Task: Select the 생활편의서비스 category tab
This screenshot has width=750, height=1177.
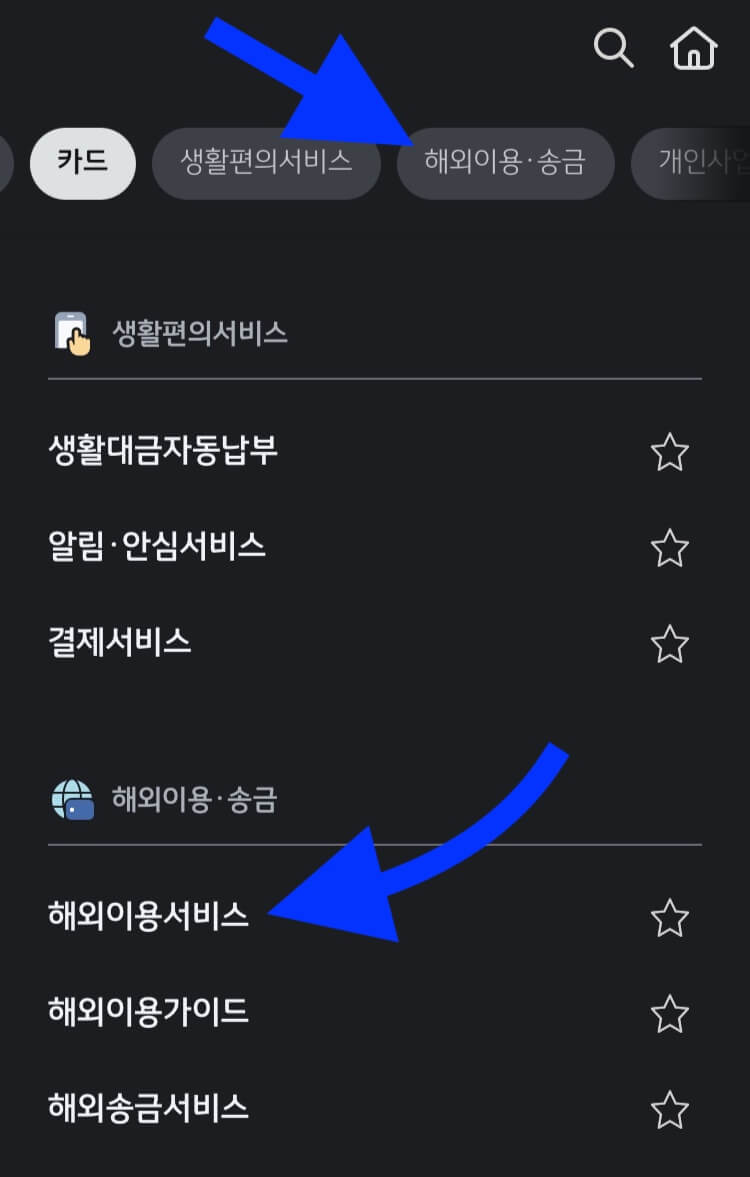Action: 266,164
